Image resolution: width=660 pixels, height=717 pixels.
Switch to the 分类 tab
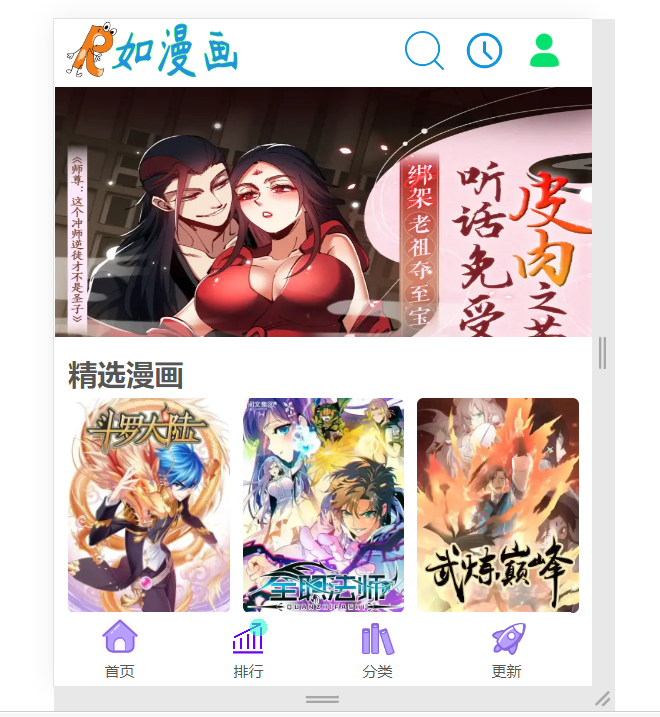pos(377,650)
